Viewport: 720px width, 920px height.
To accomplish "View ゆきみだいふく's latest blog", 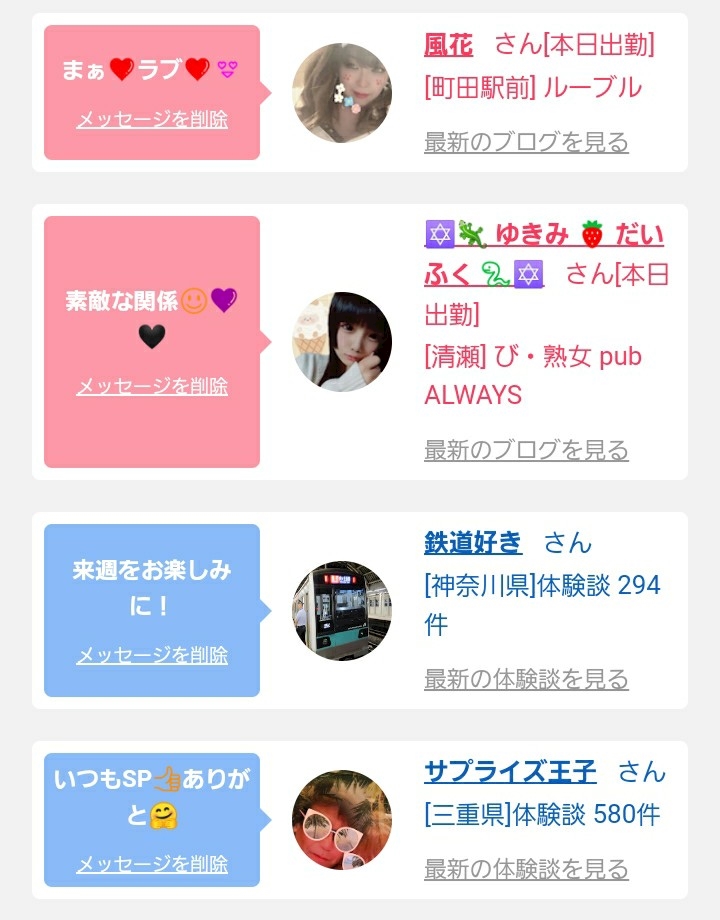I will pyautogui.click(x=526, y=450).
